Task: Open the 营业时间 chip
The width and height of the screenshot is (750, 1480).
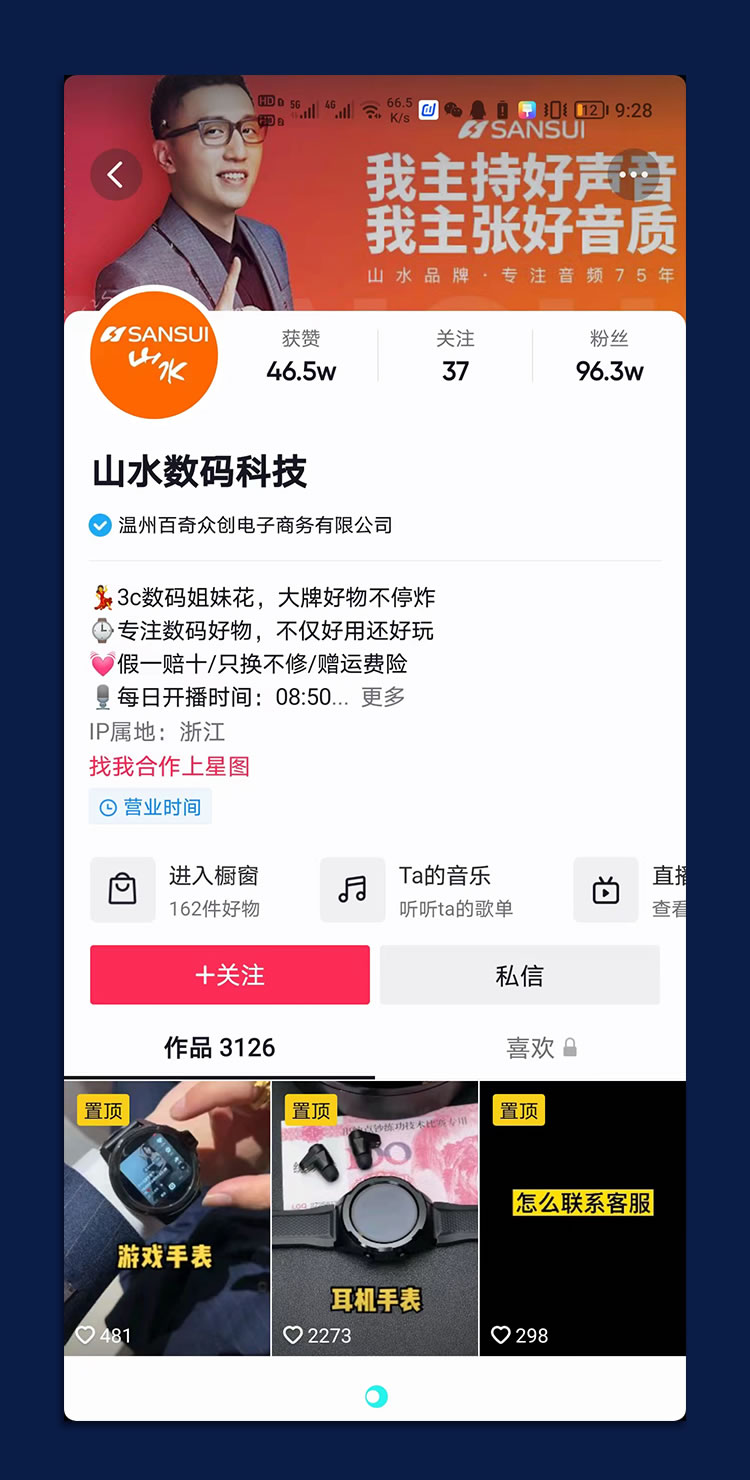Action: click(150, 807)
